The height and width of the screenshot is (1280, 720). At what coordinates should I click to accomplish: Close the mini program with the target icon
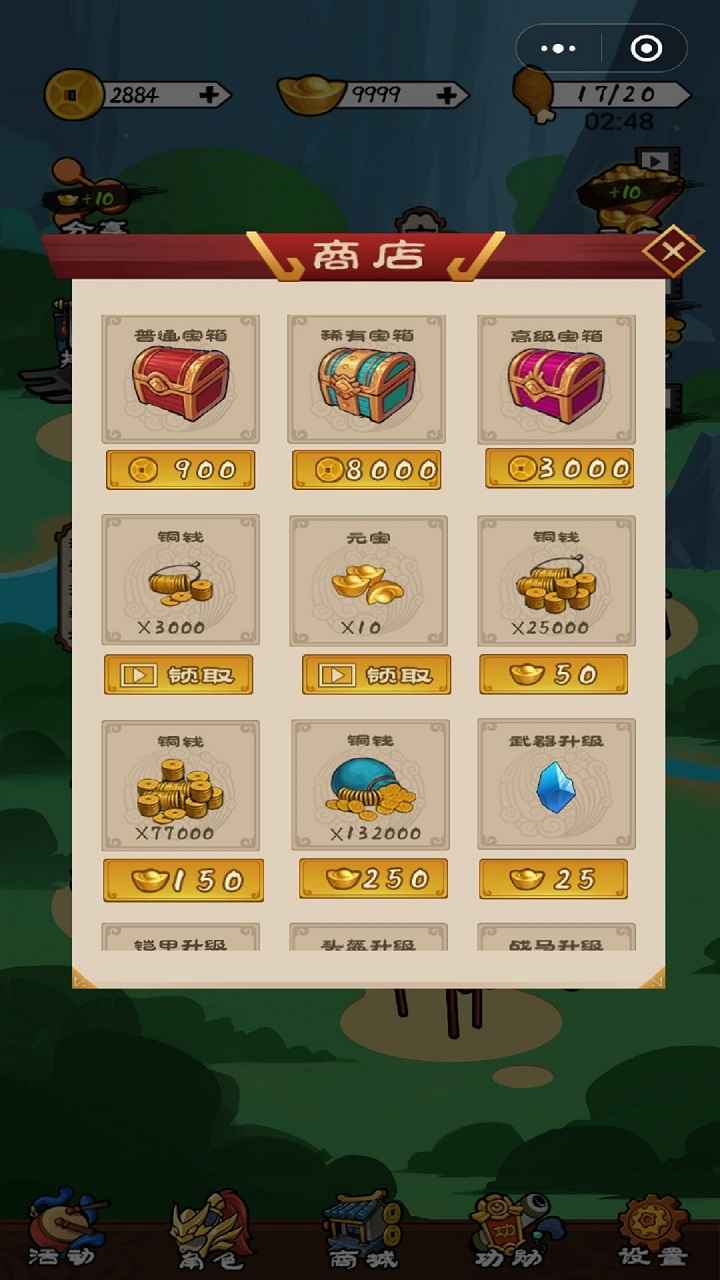click(x=646, y=48)
